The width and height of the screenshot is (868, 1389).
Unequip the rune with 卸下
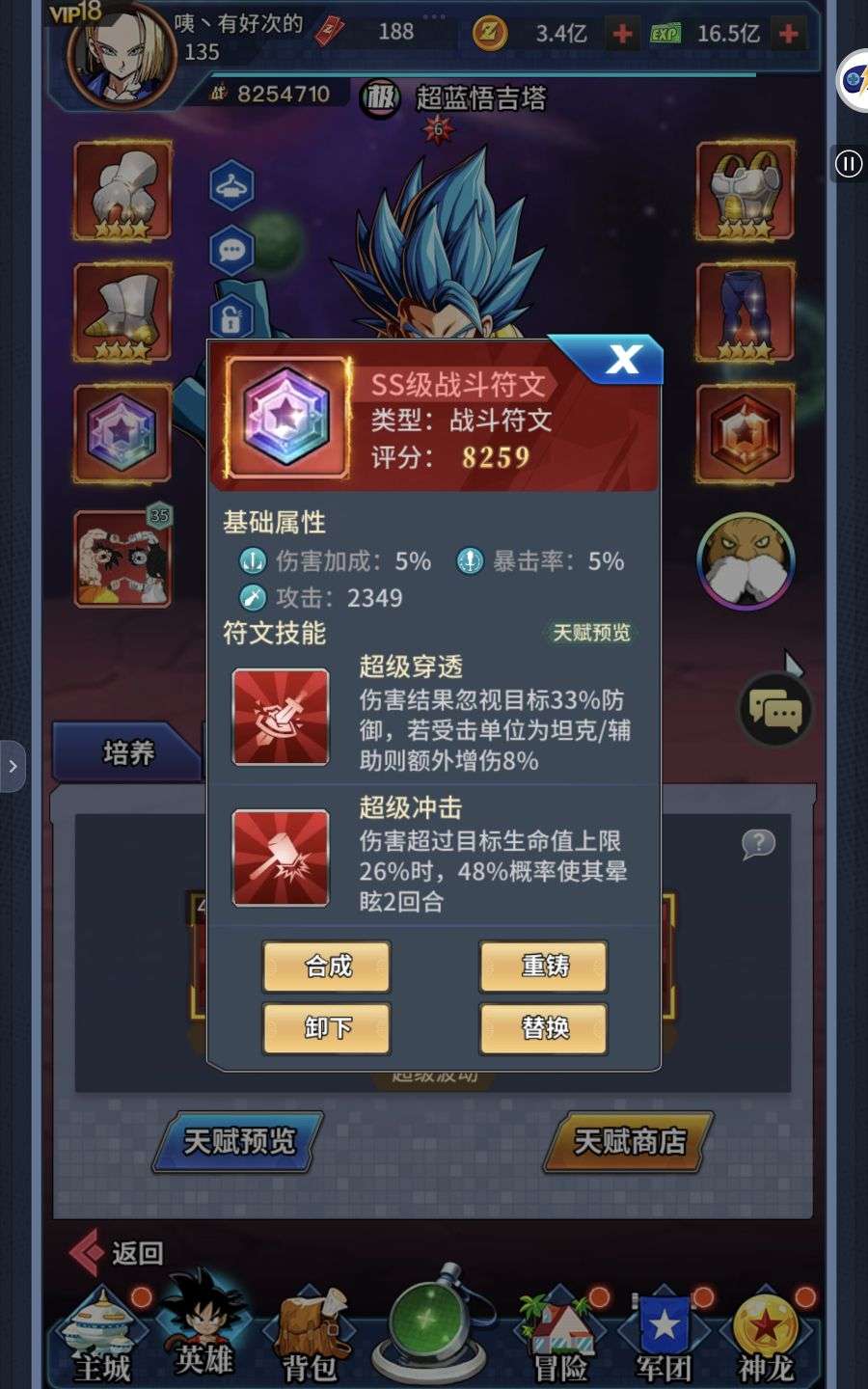click(327, 1027)
